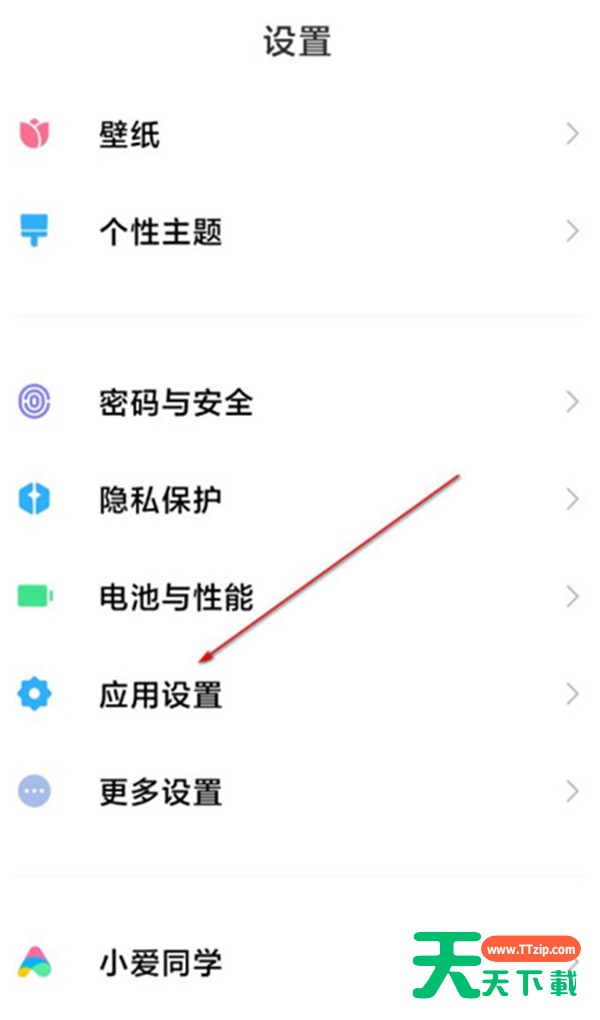
Task: Open 电池与性能 battery settings
Action: 299,597
